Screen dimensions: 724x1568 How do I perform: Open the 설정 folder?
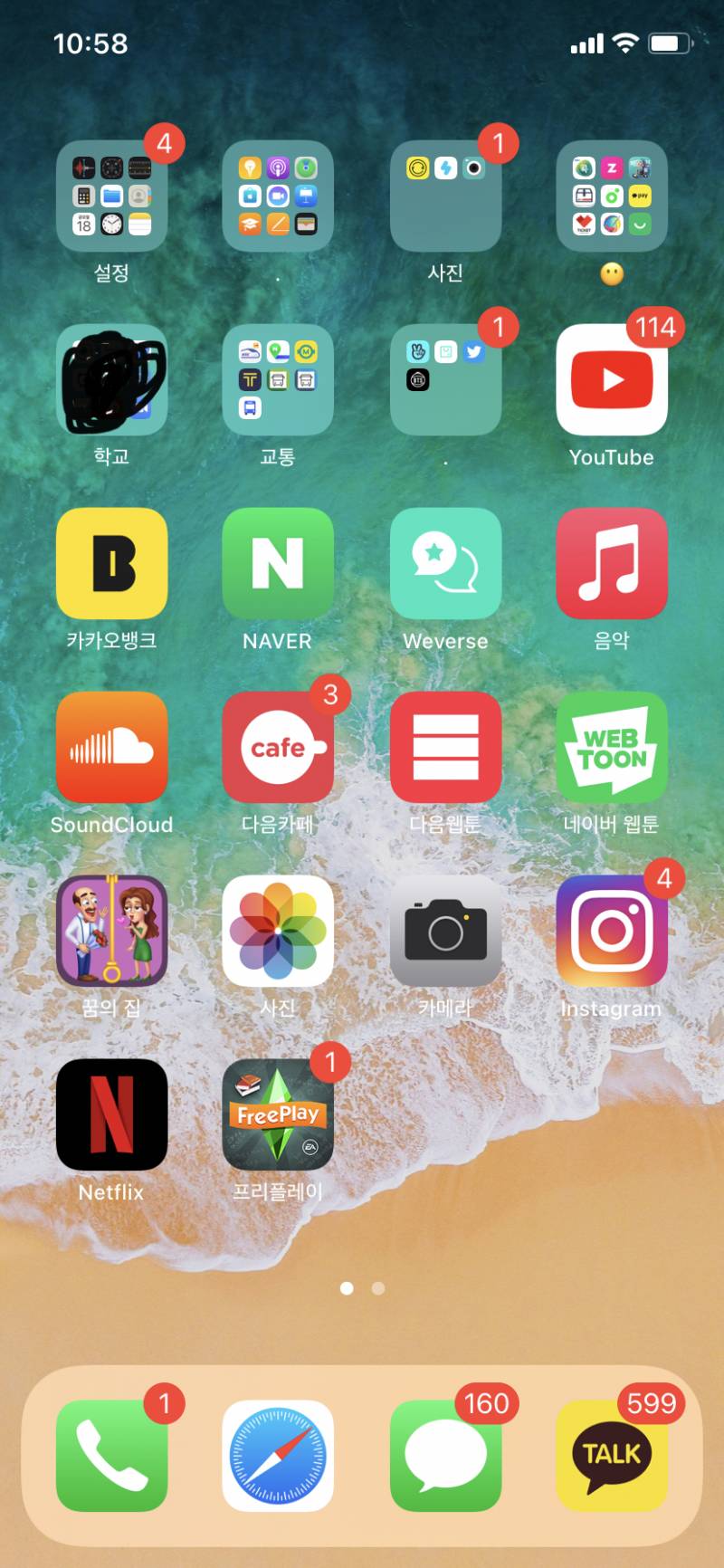[111, 196]
